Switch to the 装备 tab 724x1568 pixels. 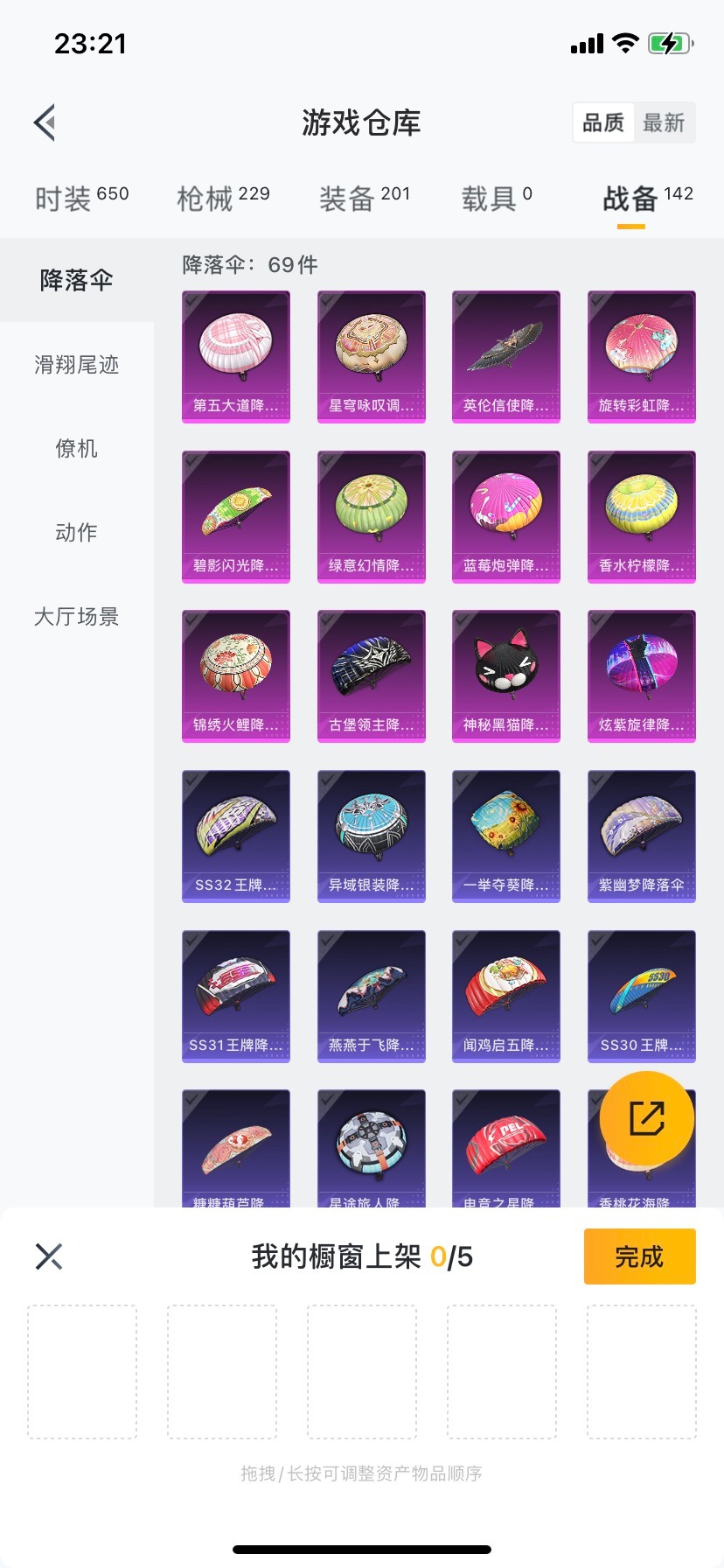pyautogui.click(x=365, y=198)
